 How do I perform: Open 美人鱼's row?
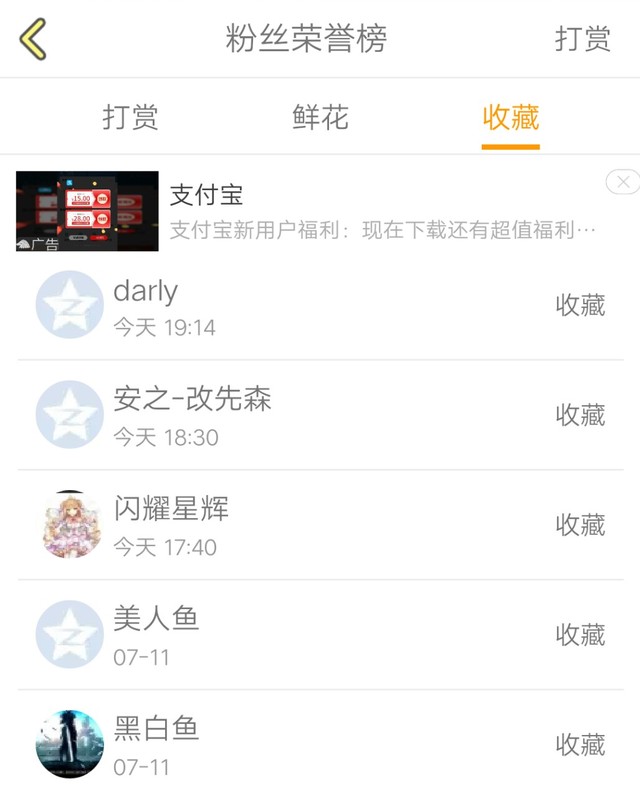pyautogui.click(x=320, y=635)
